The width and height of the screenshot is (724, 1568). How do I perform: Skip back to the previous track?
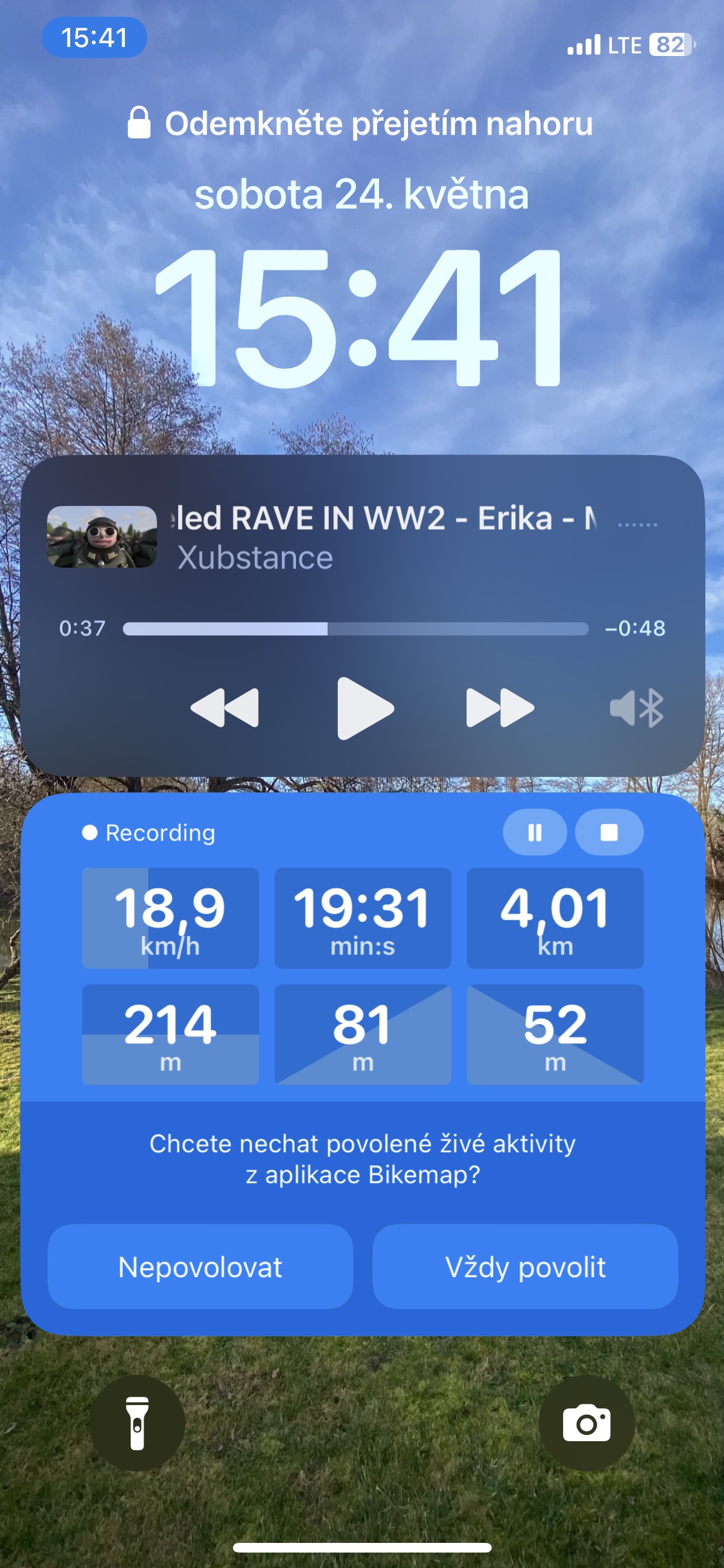tap(225, 708)
